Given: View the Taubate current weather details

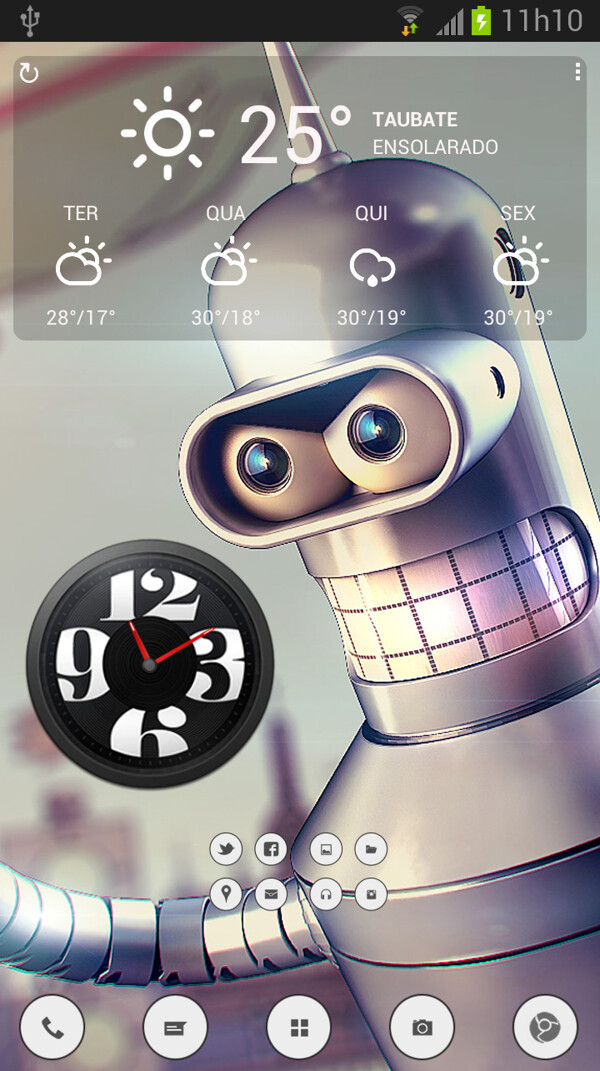Looking at the screenshot, I should tap(300, 133).
